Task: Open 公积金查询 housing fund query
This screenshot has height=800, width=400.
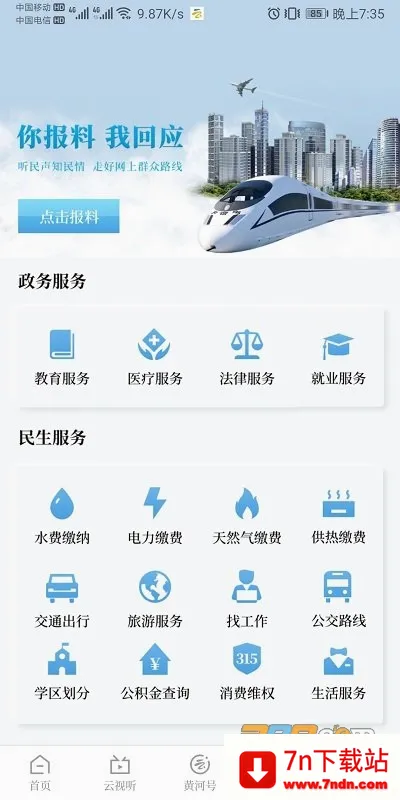Action: click(155, 672)
